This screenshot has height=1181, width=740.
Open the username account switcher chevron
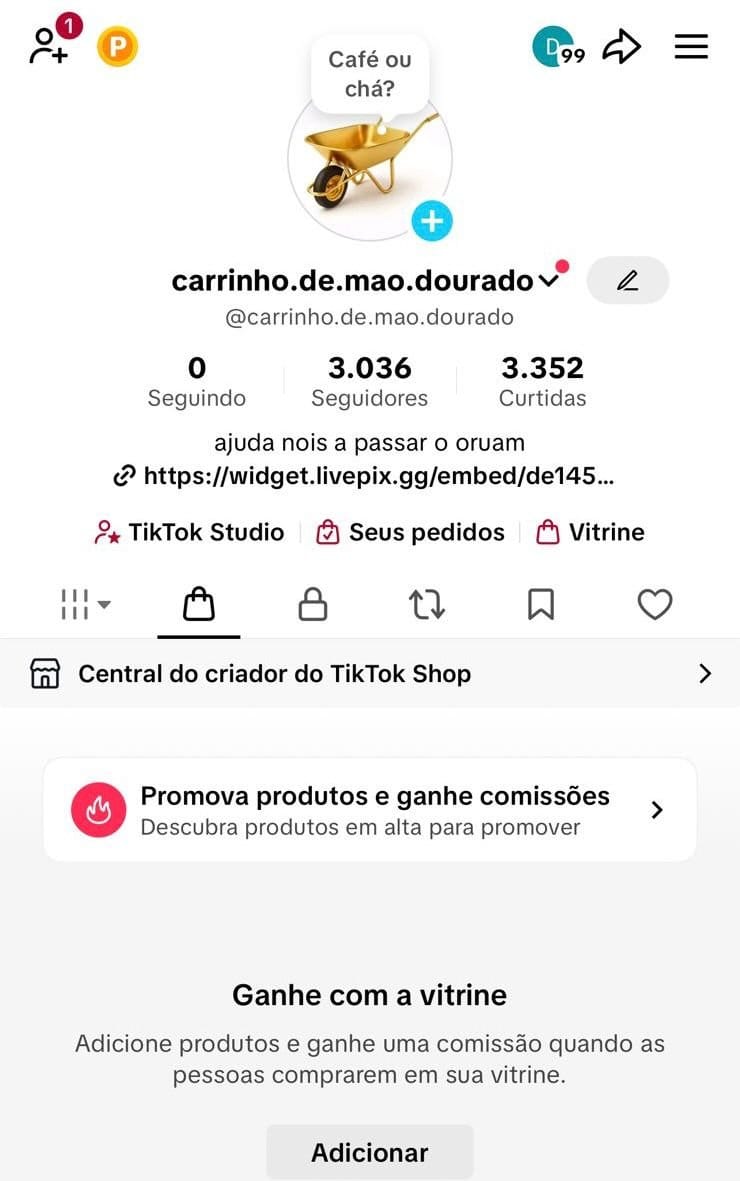coord(550,281)
